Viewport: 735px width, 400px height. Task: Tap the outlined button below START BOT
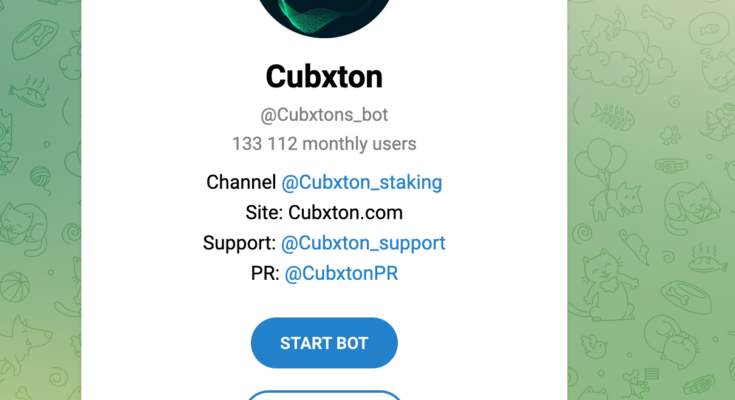(x=324, y=396)
